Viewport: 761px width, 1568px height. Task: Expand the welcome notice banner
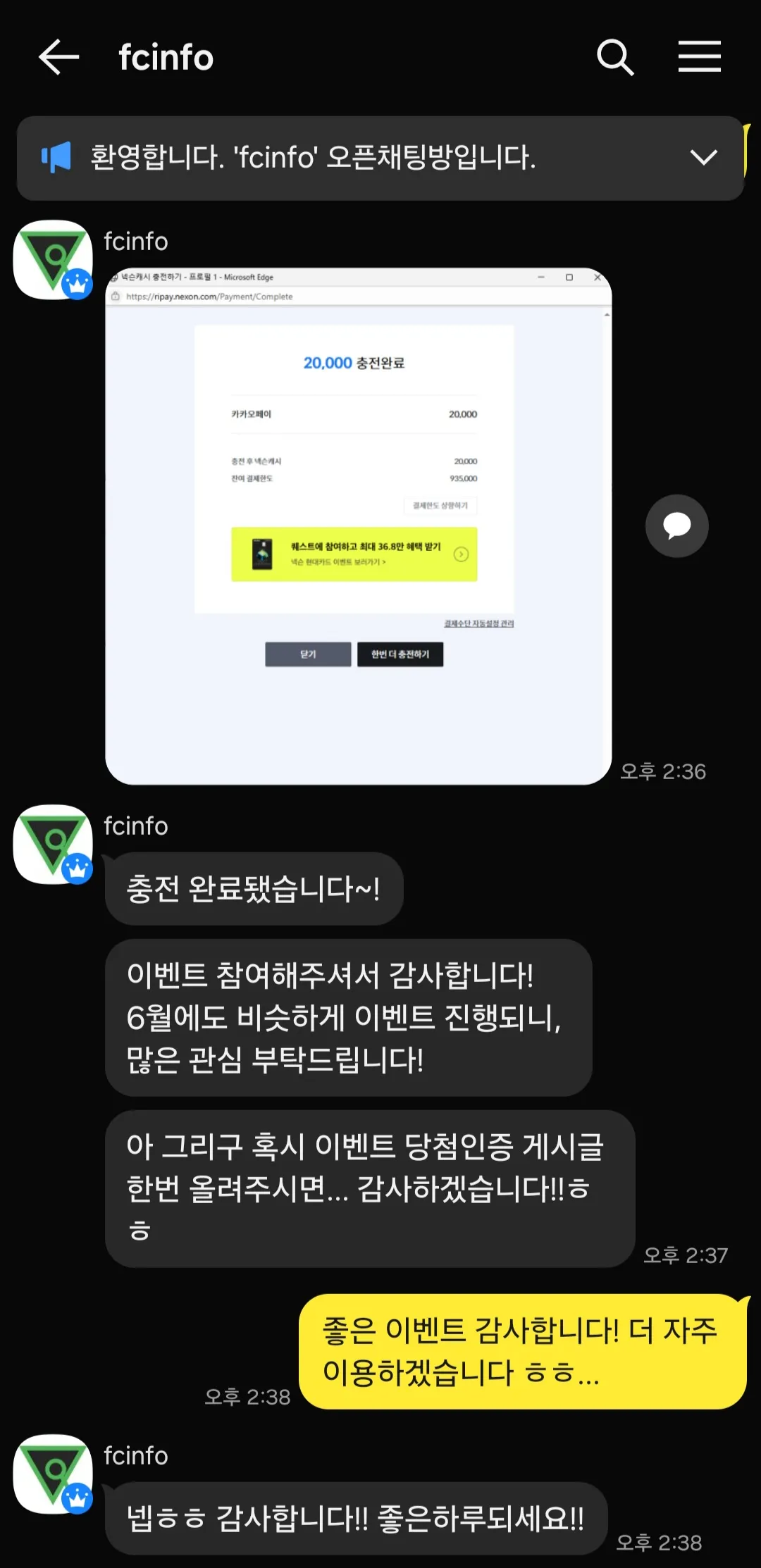point(703,157)
